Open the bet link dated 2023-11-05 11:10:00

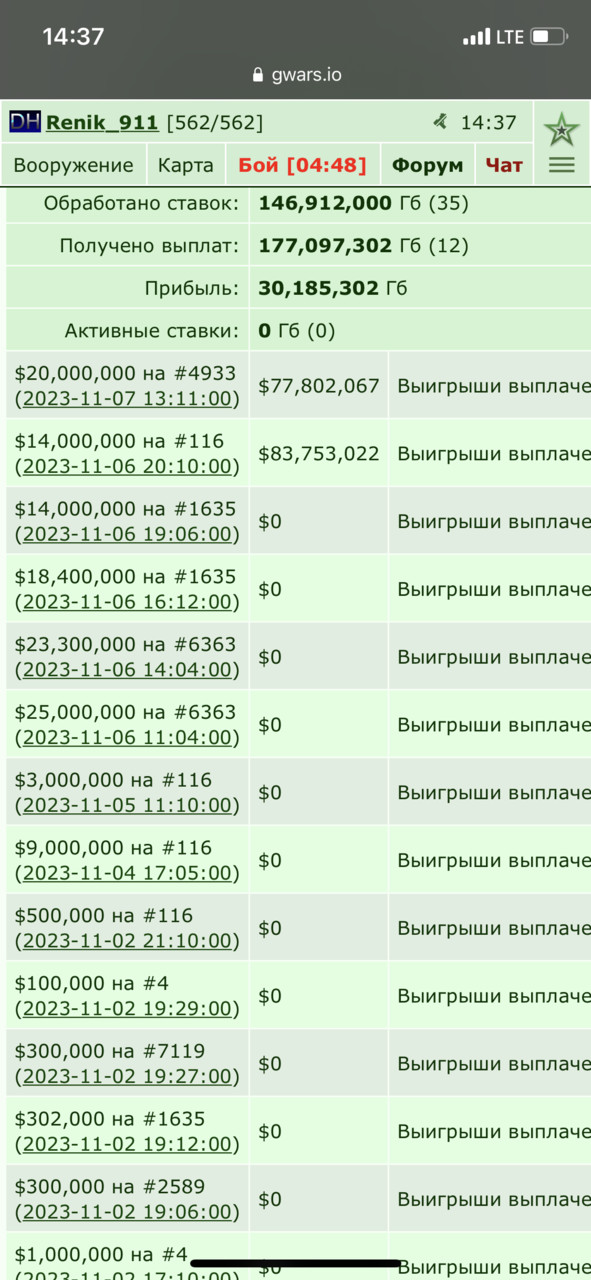click(128, 806)
